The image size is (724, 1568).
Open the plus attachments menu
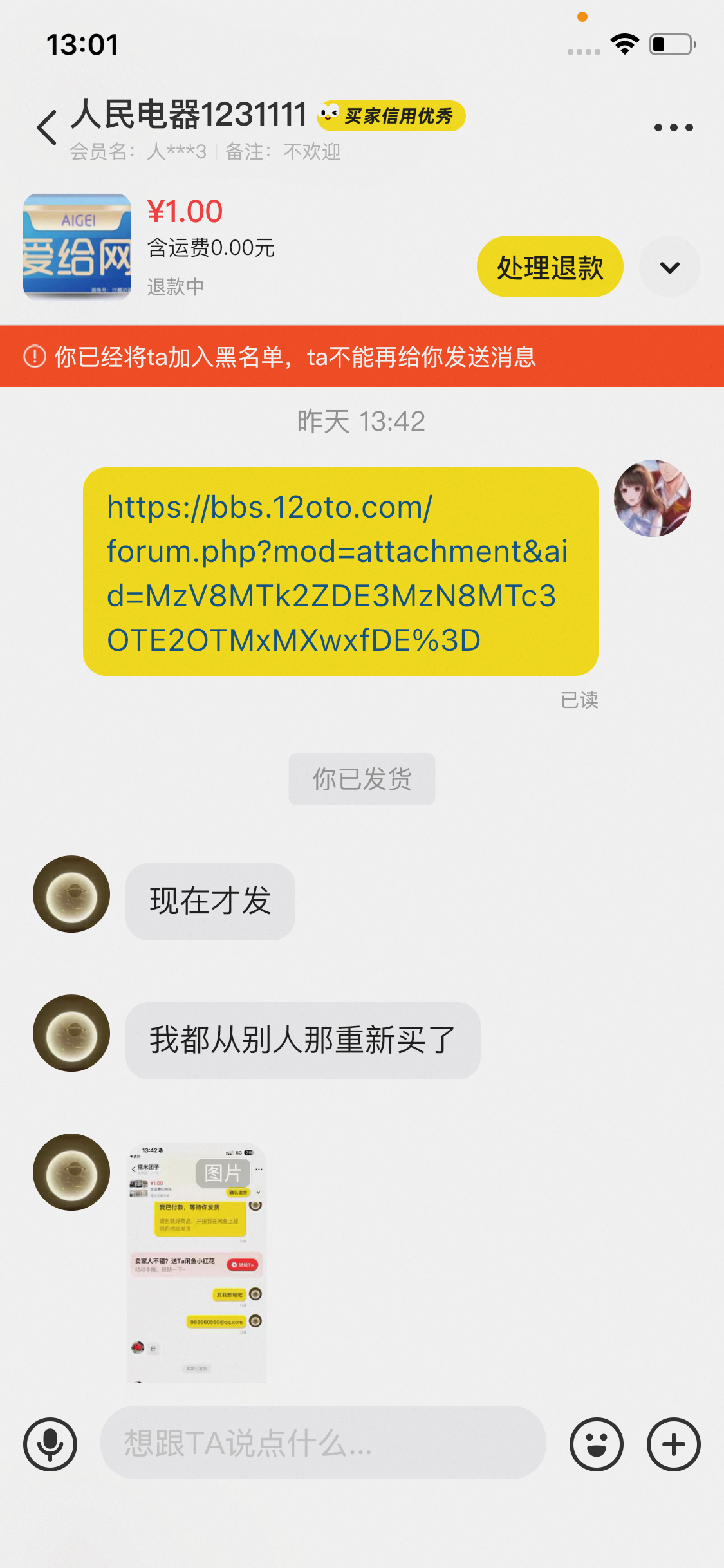[673, 1444]
